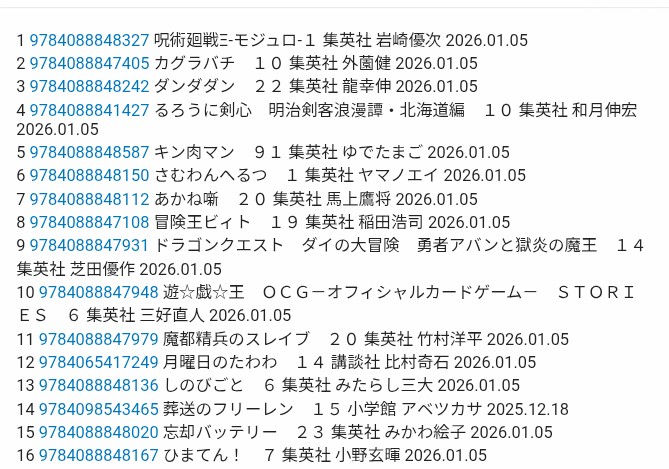Viewport: 669px width, 469px height.
Task: Open ISBN link 9784088848167 for ひまてん!
Action: (98, 455)
